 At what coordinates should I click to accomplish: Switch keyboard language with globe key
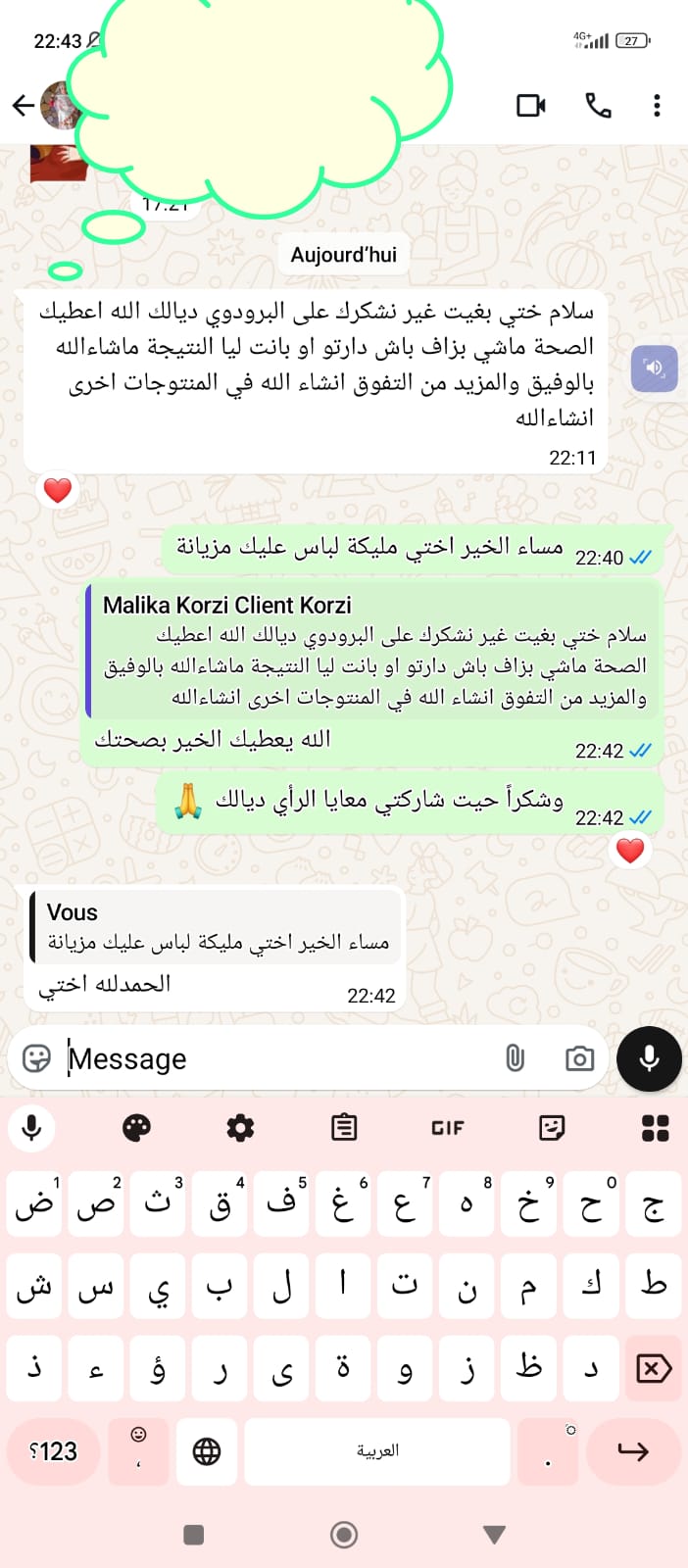(207, 1451)
